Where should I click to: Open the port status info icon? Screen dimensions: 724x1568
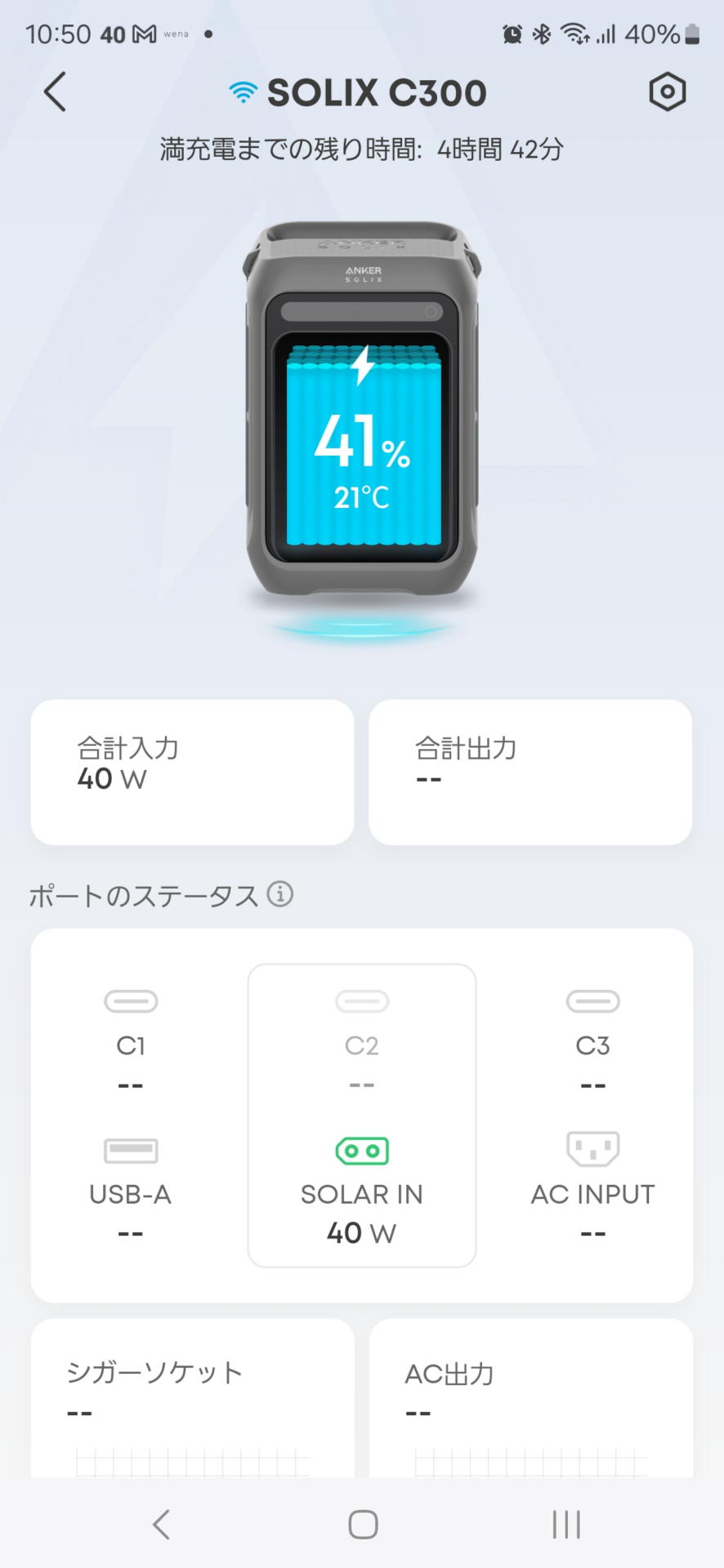[x=280, y=894]
